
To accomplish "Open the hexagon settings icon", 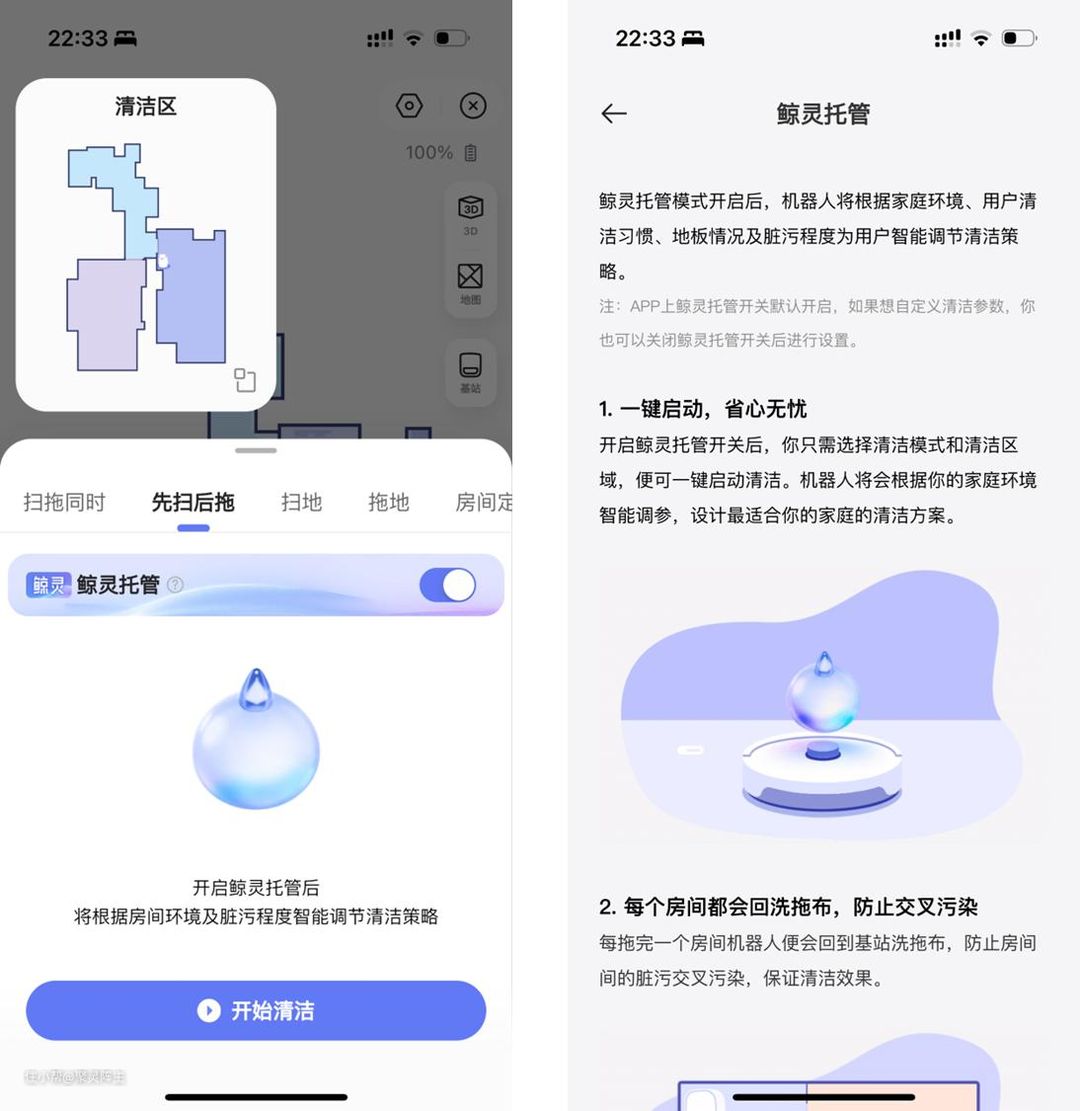I will pos(410,106).
